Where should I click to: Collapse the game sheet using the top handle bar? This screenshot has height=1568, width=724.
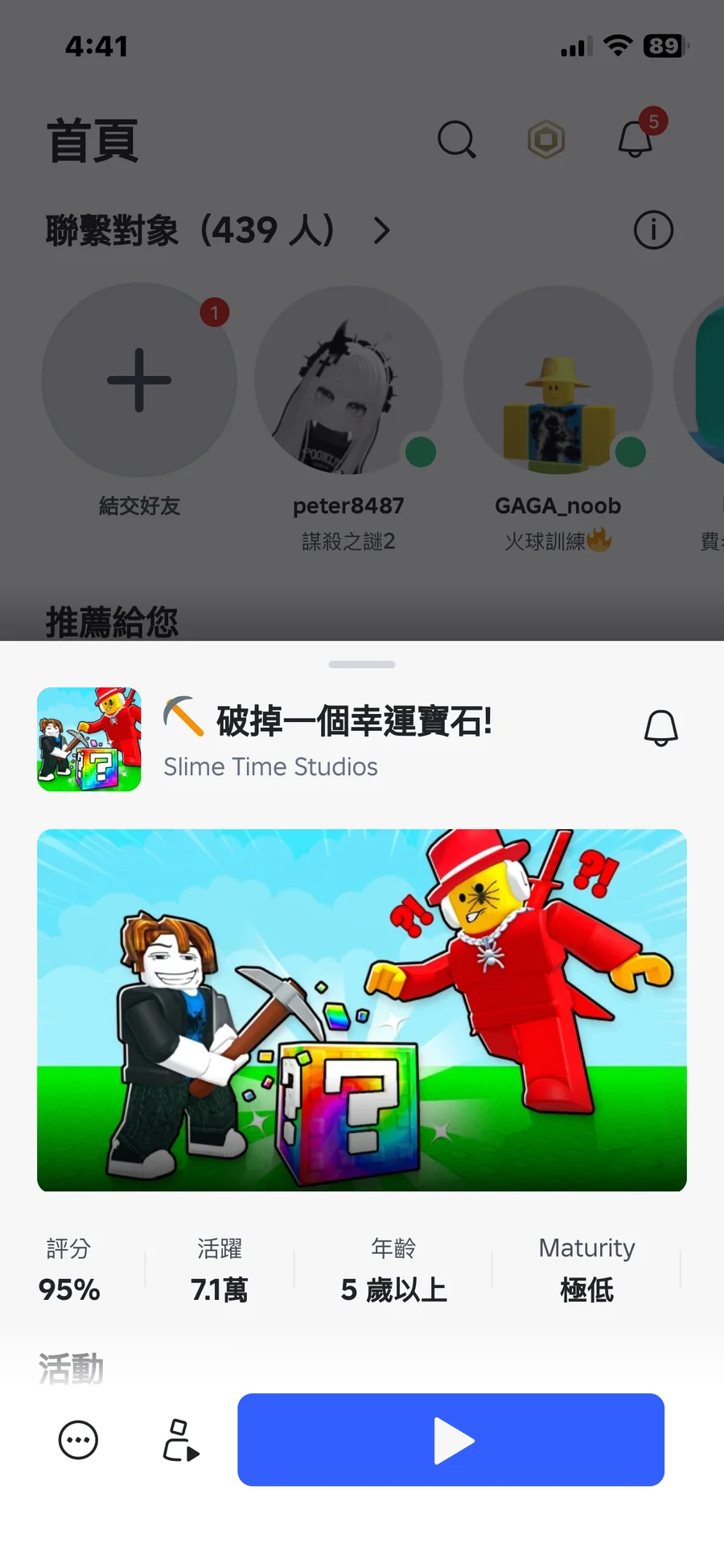click(362, 664)
